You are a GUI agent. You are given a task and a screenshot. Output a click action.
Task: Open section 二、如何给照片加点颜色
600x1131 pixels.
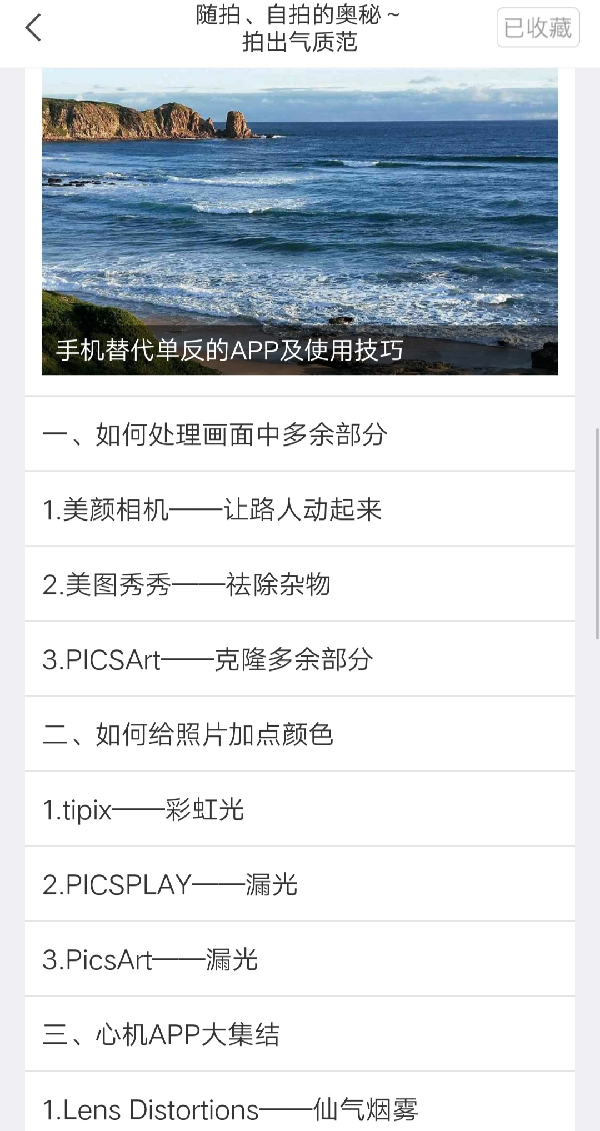299,734
